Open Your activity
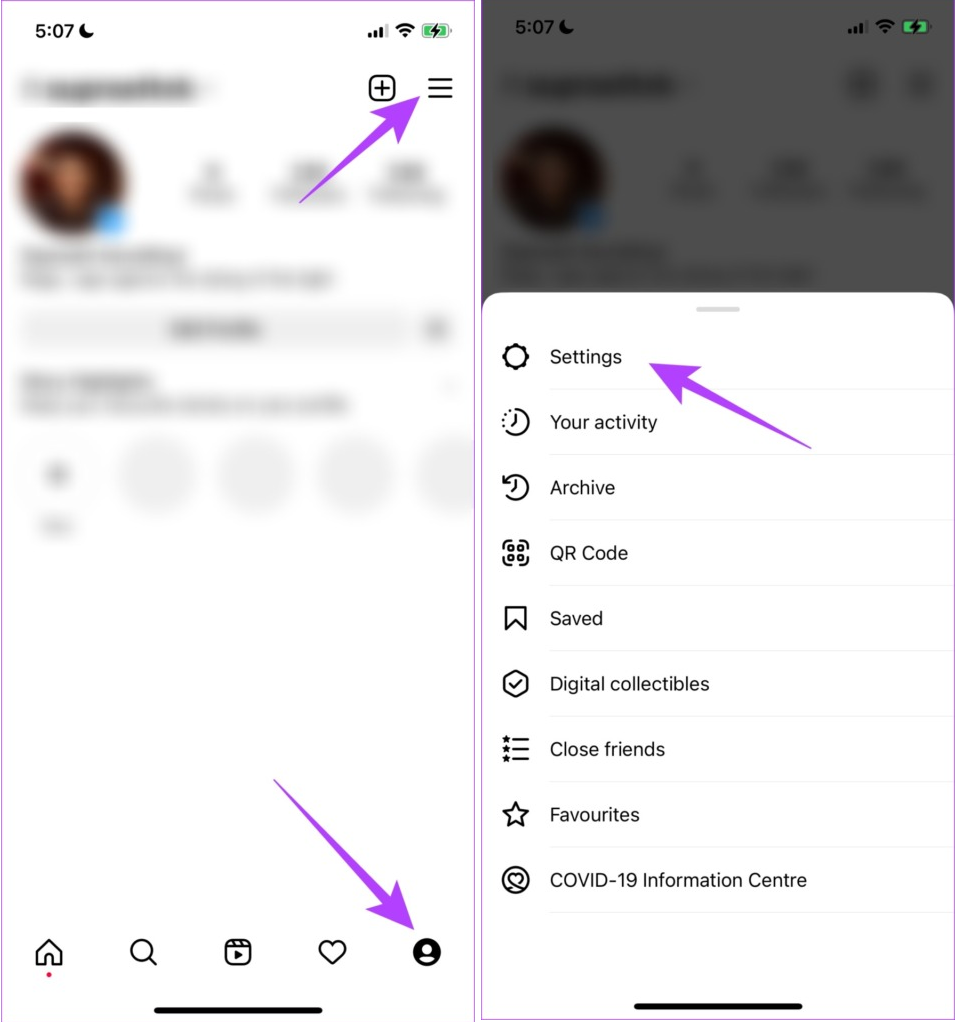The width and height of the screenshot is (958, 1022). [x=603, y=422]
